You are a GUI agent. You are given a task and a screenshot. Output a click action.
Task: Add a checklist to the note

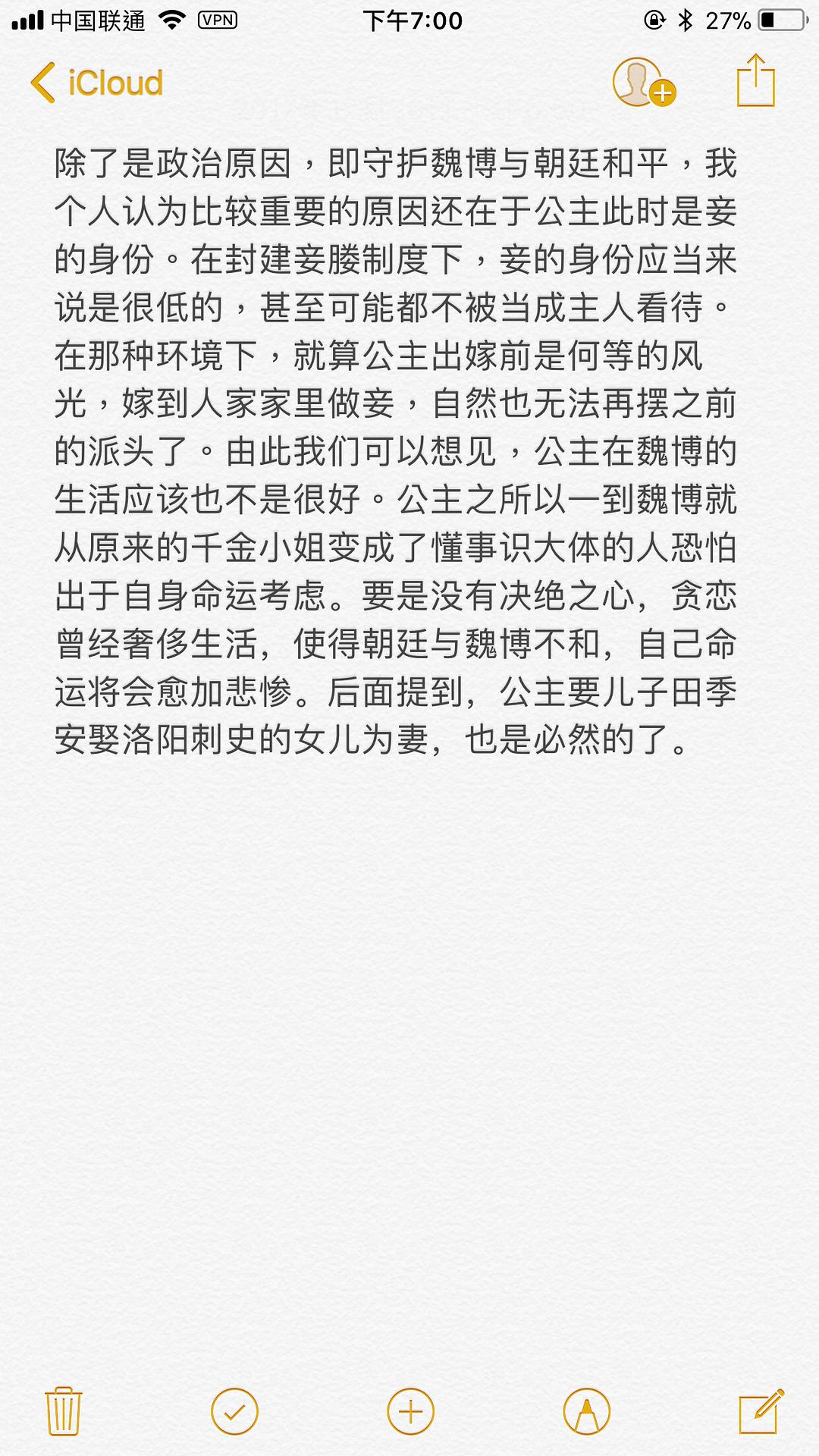pos(234,1411)
